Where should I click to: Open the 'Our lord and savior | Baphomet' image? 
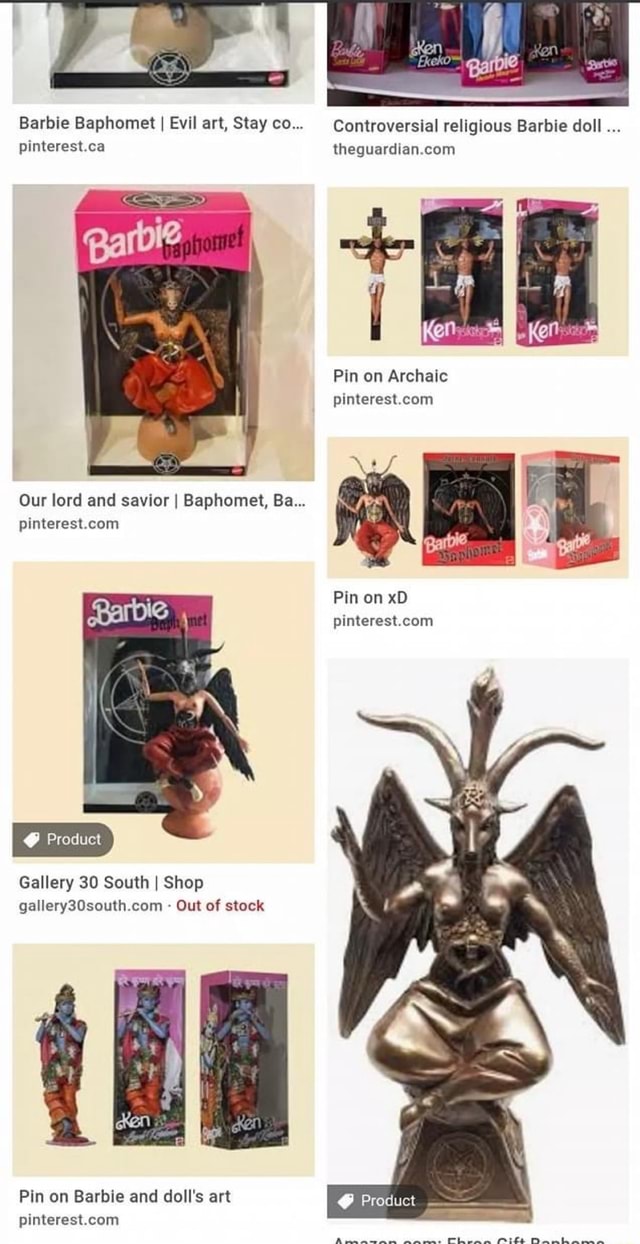(x=163, y=333)
